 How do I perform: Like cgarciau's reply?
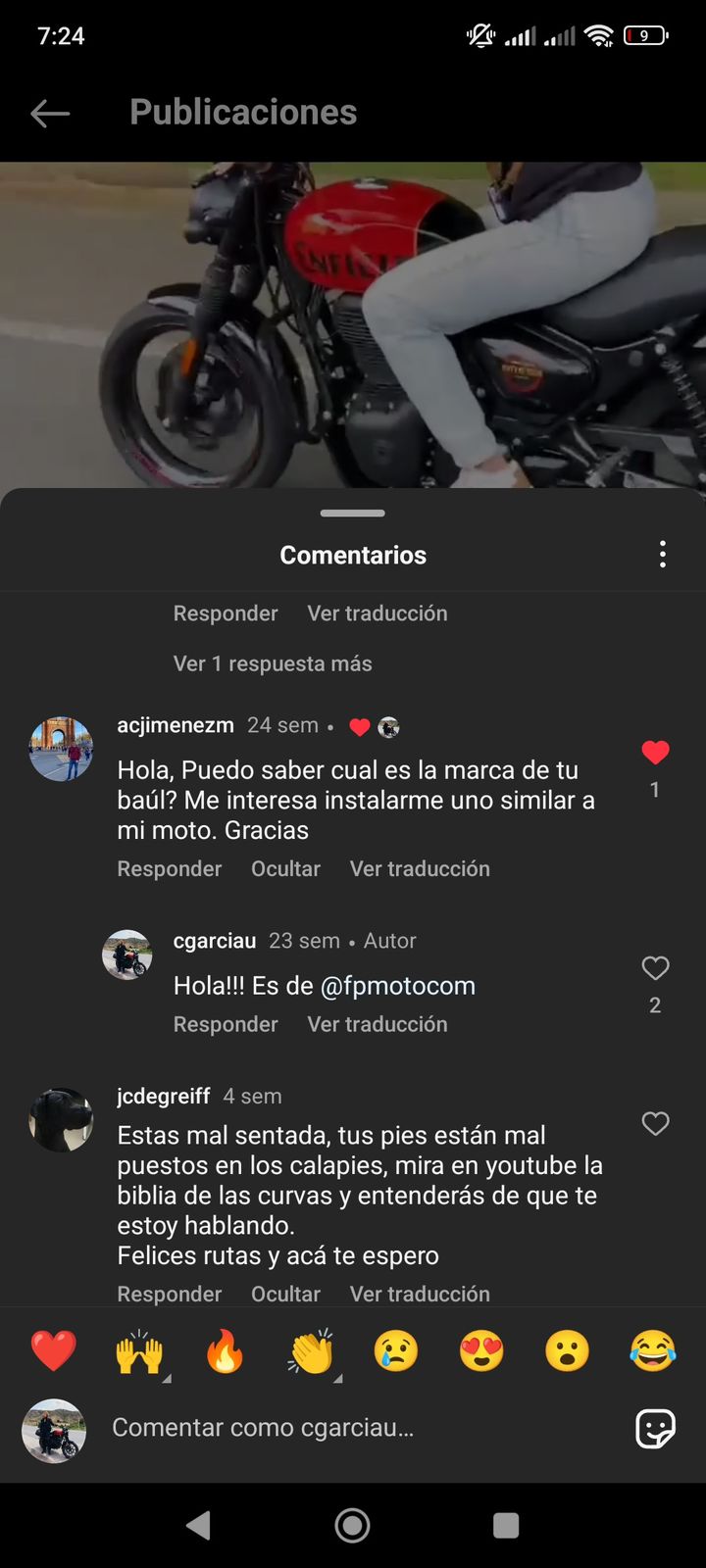655,968
